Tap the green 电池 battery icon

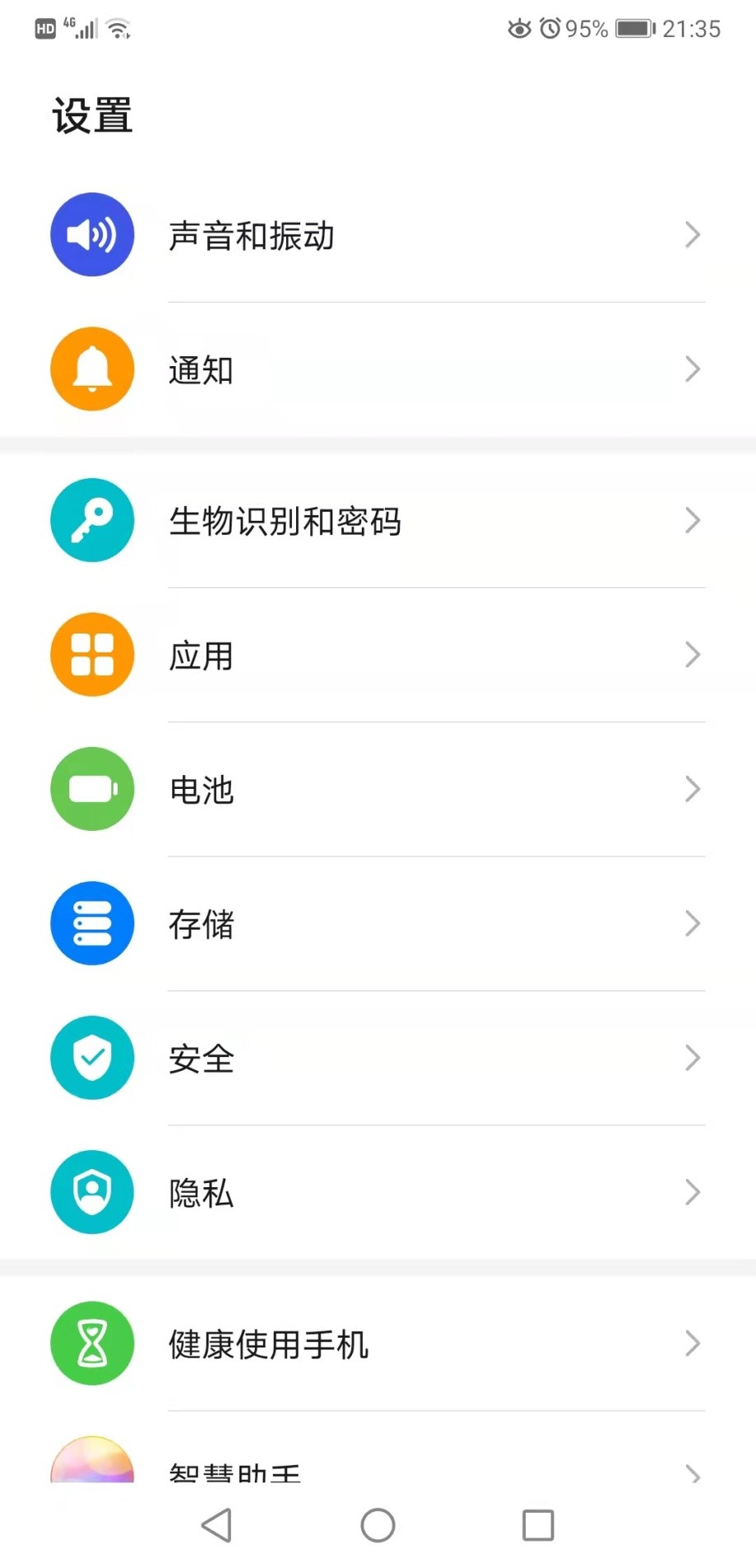point(91,788)
